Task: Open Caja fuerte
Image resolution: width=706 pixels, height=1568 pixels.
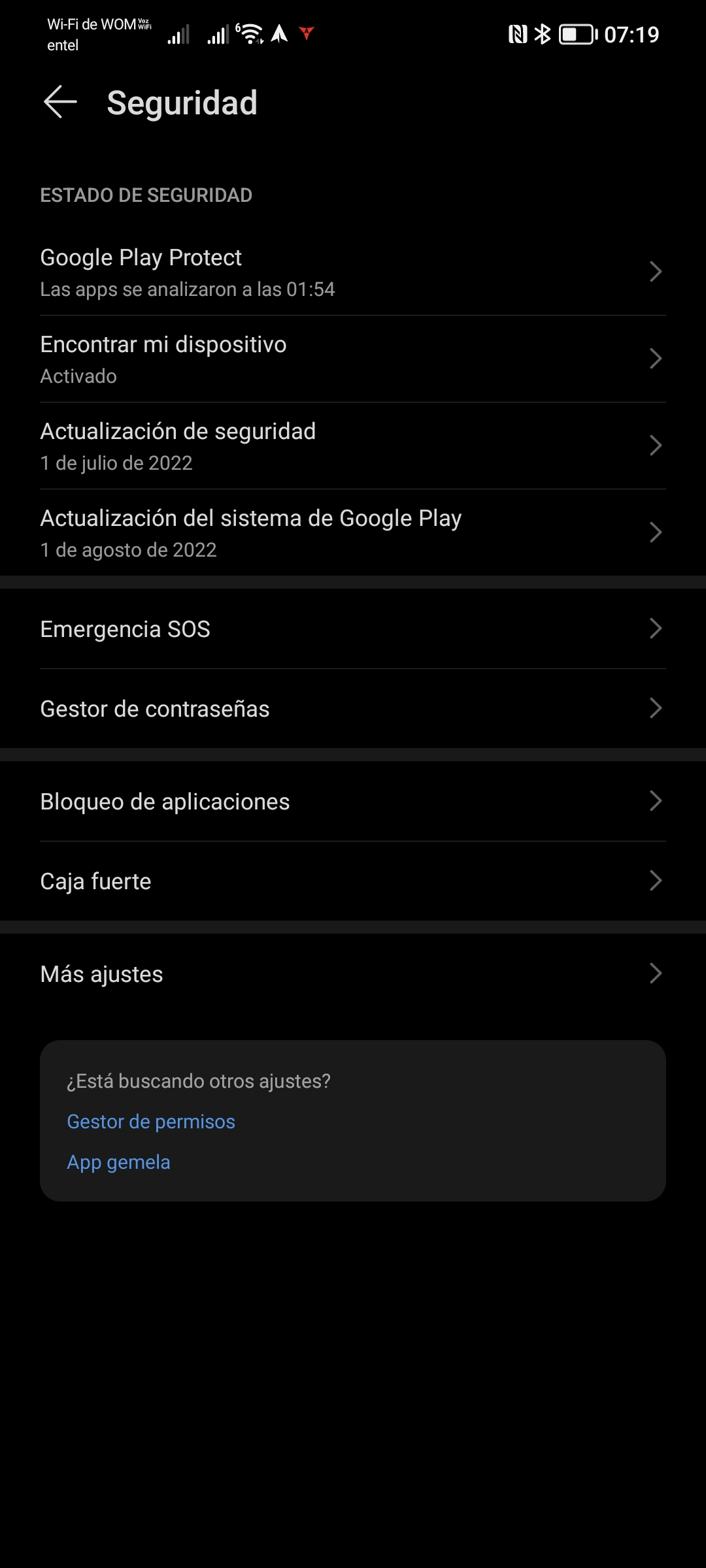Action: point(353,881)
